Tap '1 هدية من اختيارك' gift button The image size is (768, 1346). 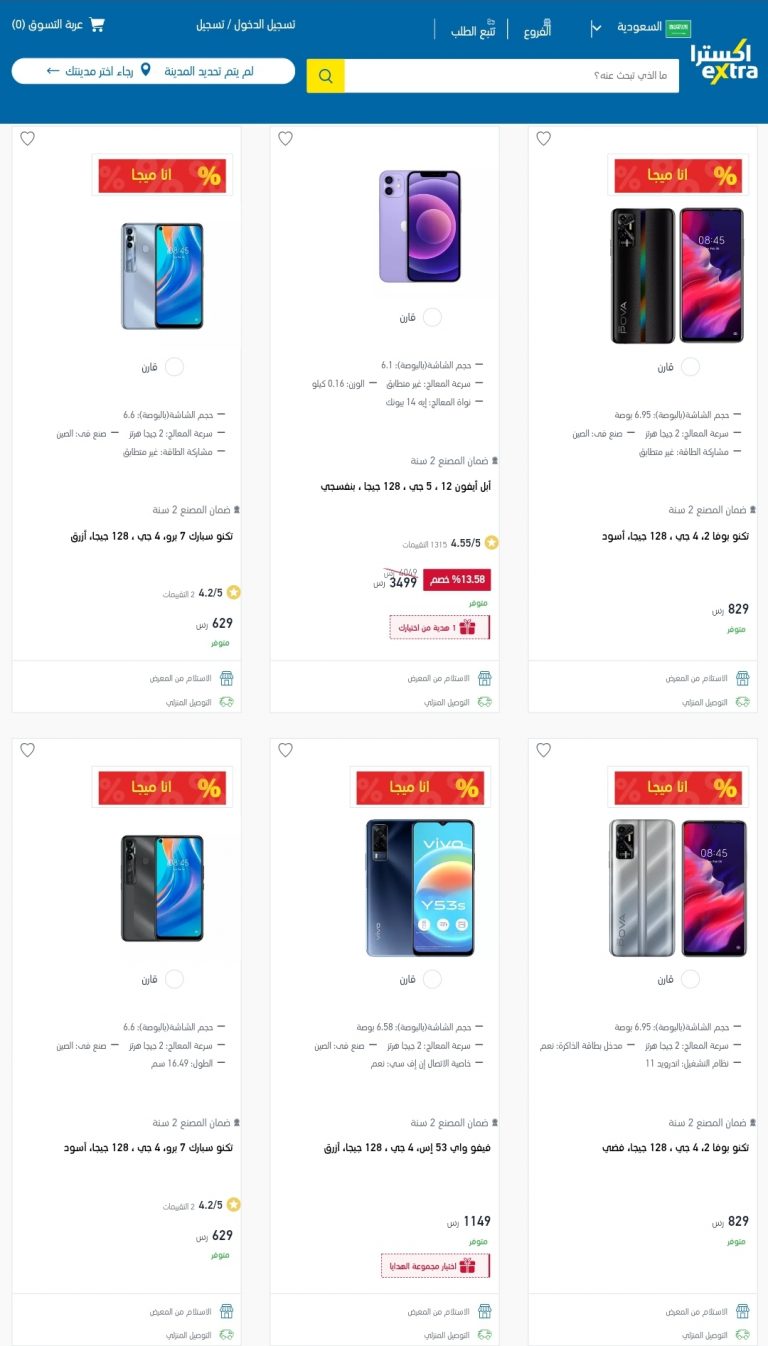click(440, 628)
